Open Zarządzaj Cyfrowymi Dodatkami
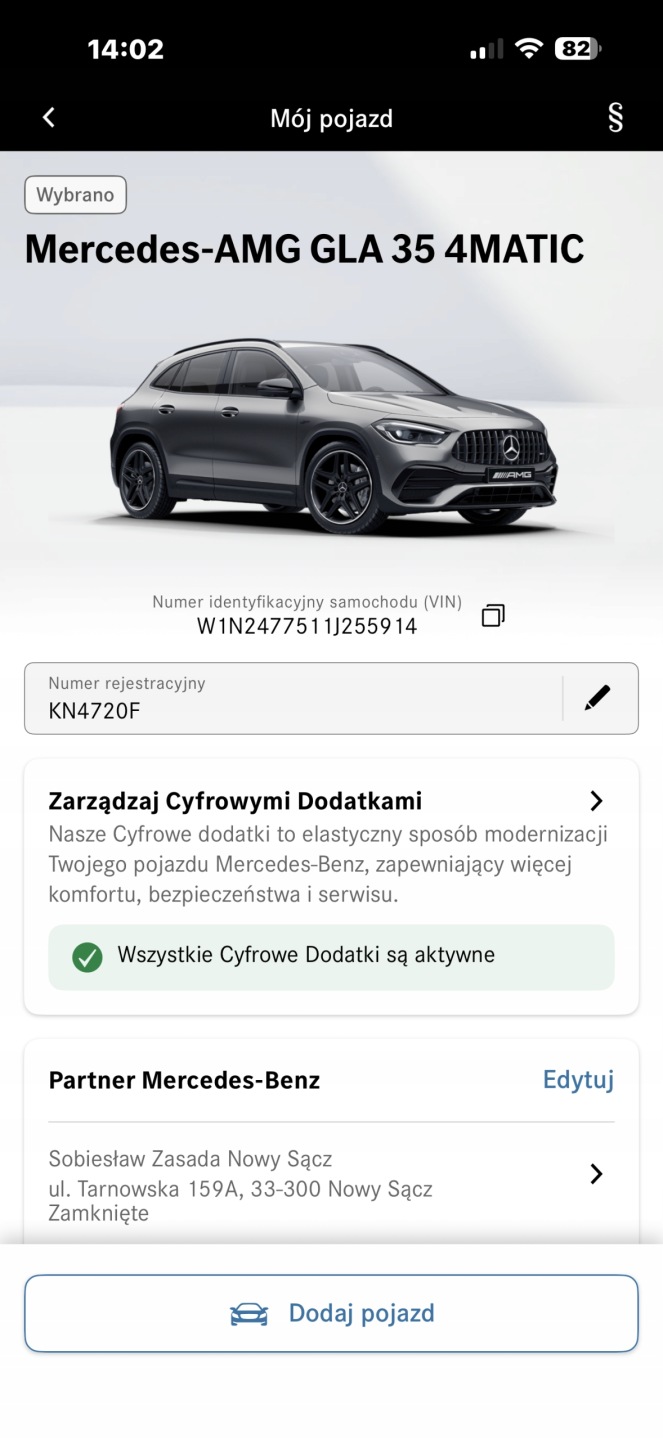This screenshot has width=663, height=1440. [330, 801]
